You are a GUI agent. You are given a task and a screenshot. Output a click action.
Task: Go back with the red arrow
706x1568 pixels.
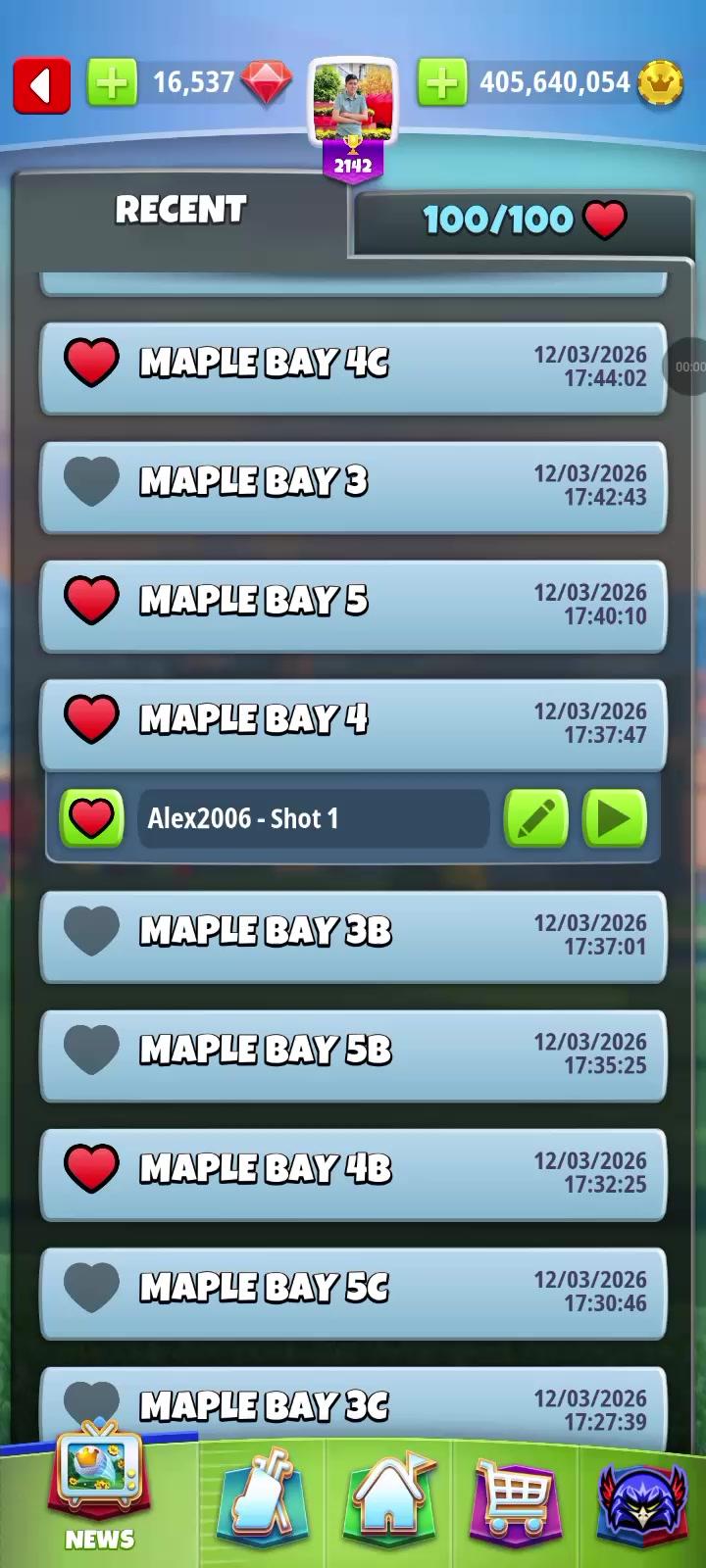click(x=41, y=85)
